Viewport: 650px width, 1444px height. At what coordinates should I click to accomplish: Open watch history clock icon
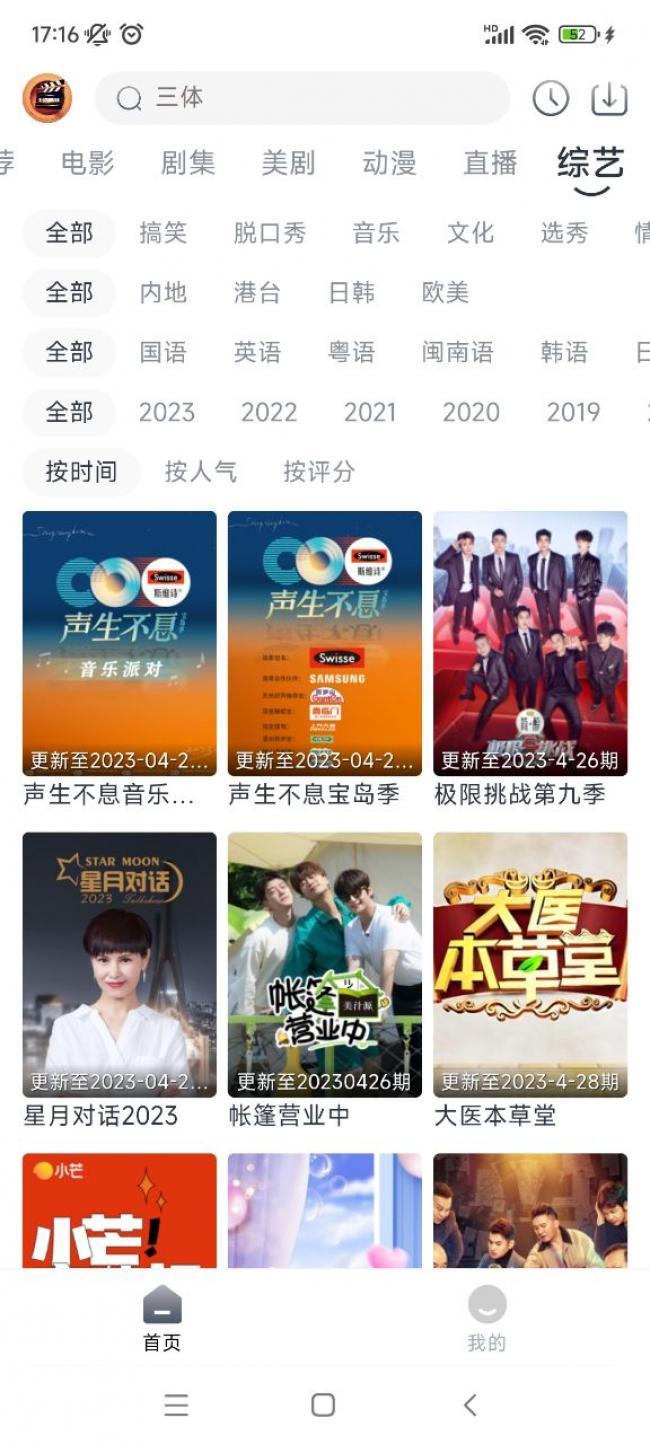[550, 98]
